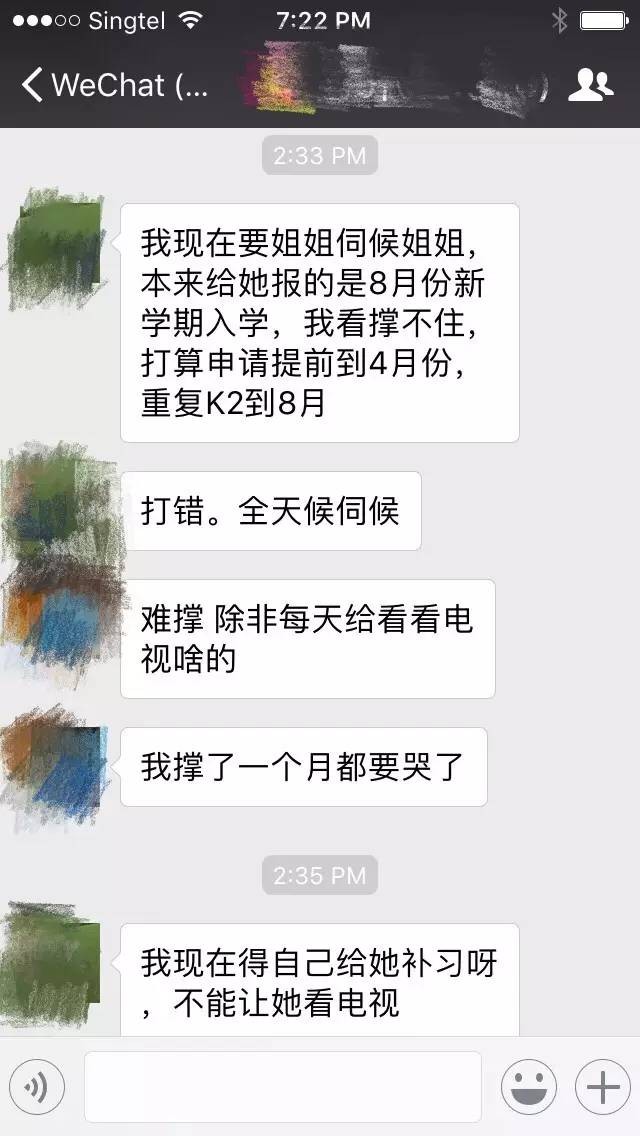The width and height of the screenshot is (640, 1136).
Task: Tap the message text field
Action: tap(282, 1087)
